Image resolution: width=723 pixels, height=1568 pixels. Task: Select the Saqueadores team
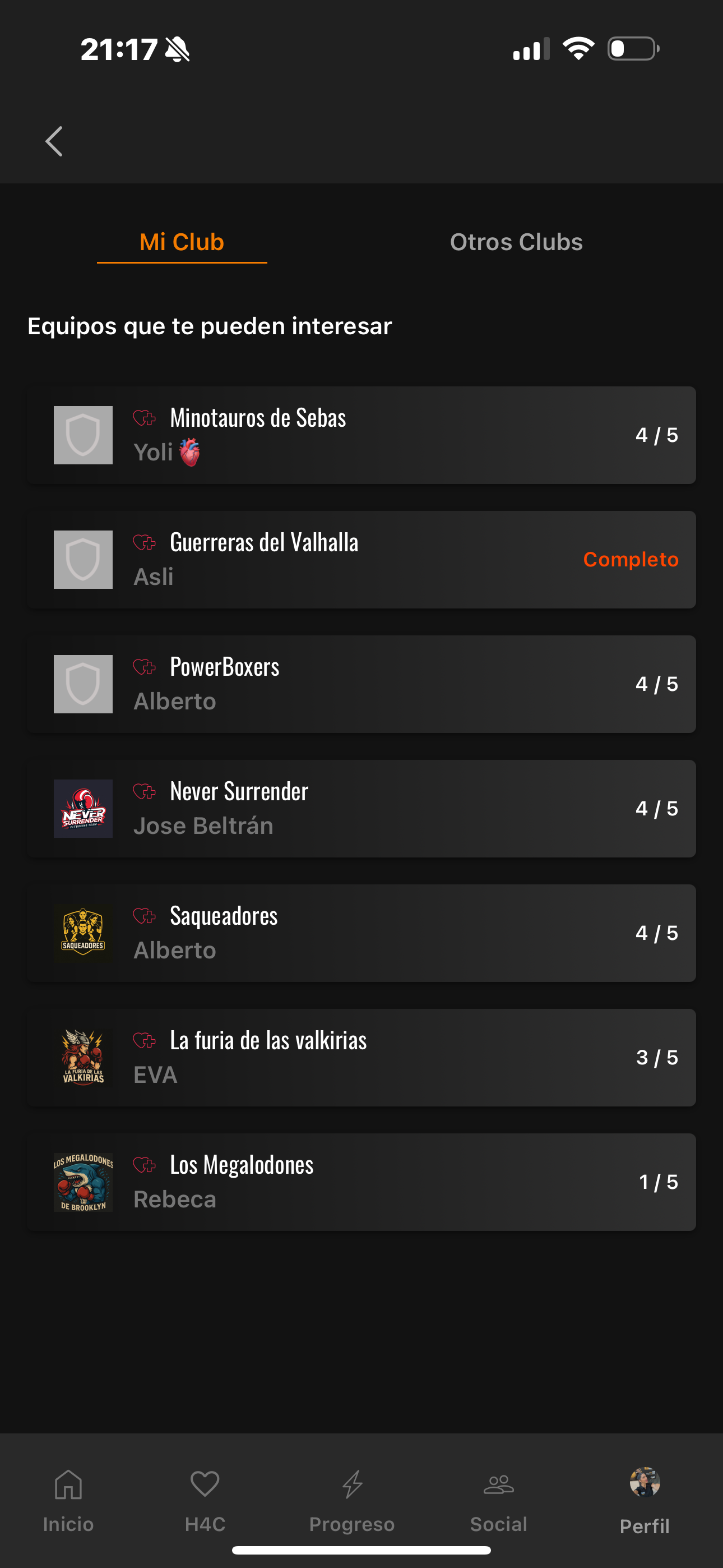point(361,933)
